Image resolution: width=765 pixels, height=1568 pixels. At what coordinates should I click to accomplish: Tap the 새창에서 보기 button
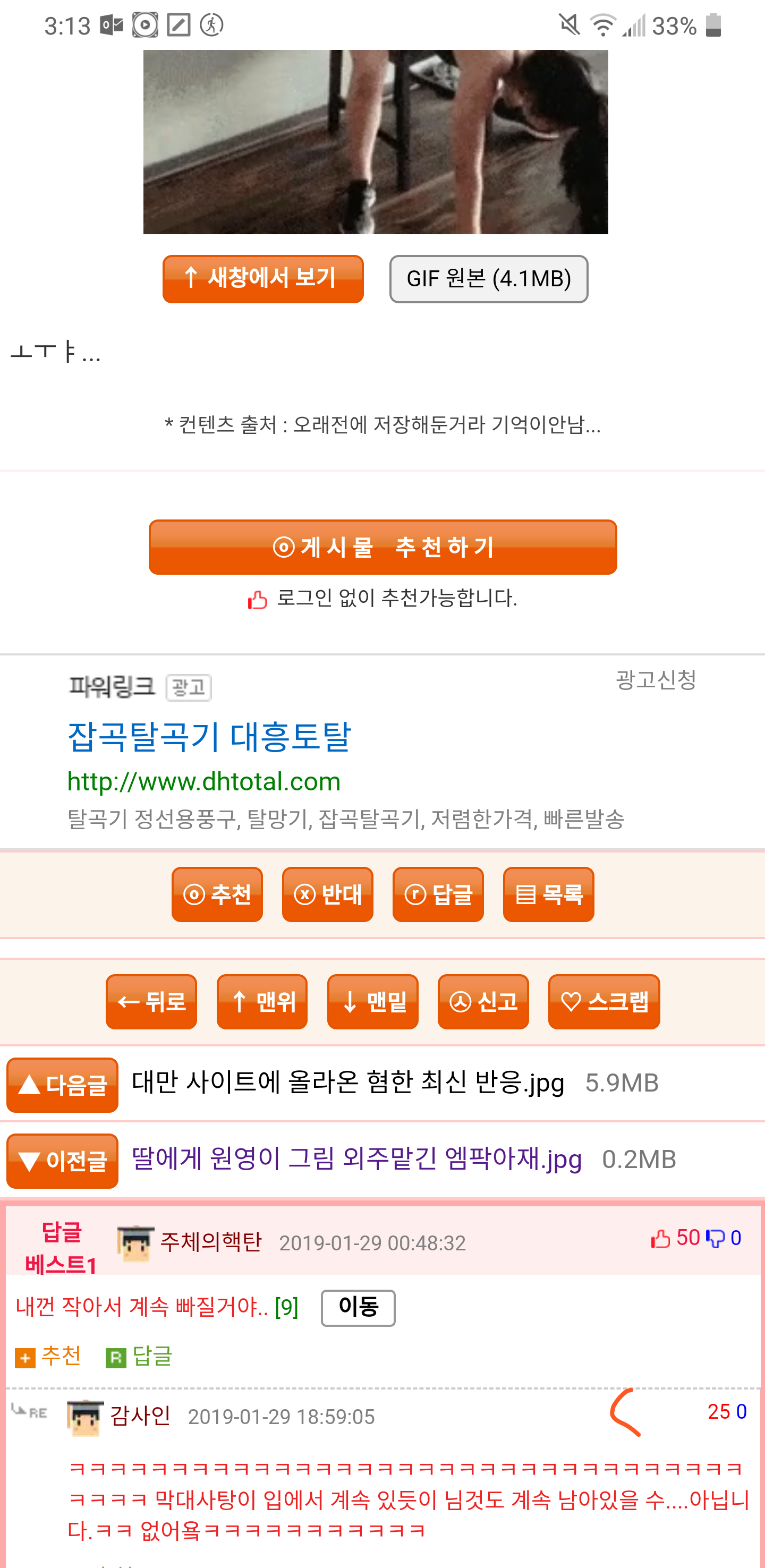coord(263,279)
